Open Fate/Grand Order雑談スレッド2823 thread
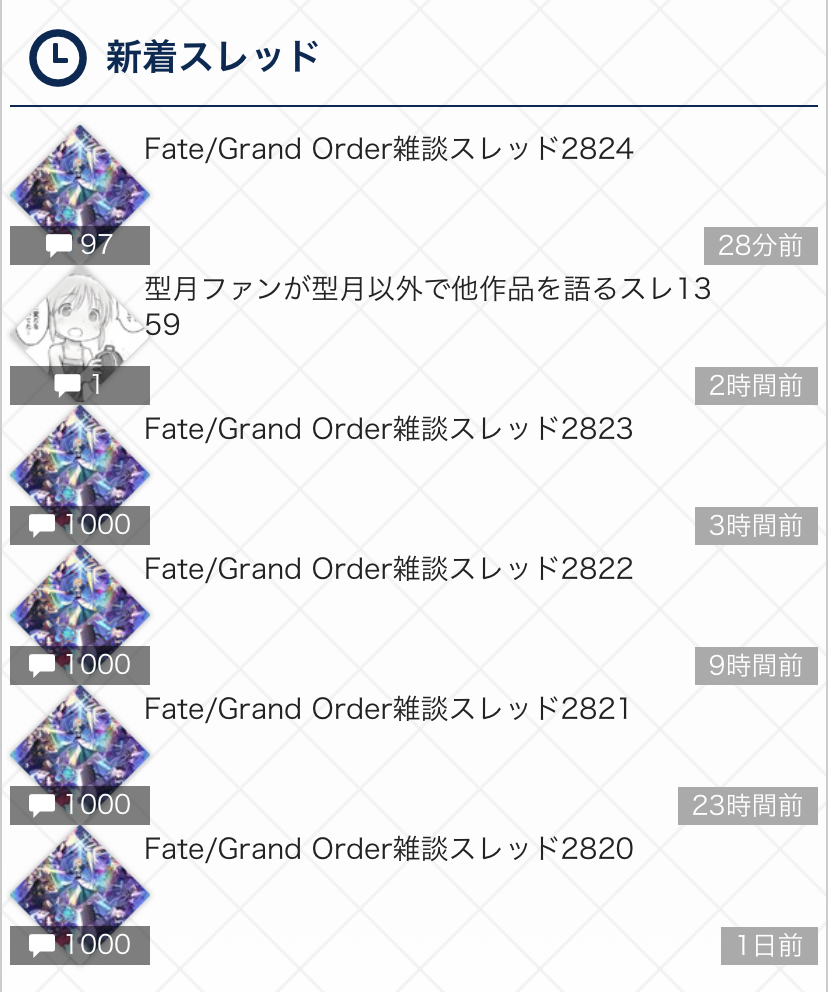Viewport: 828px width, 992px height. (389, 430)
